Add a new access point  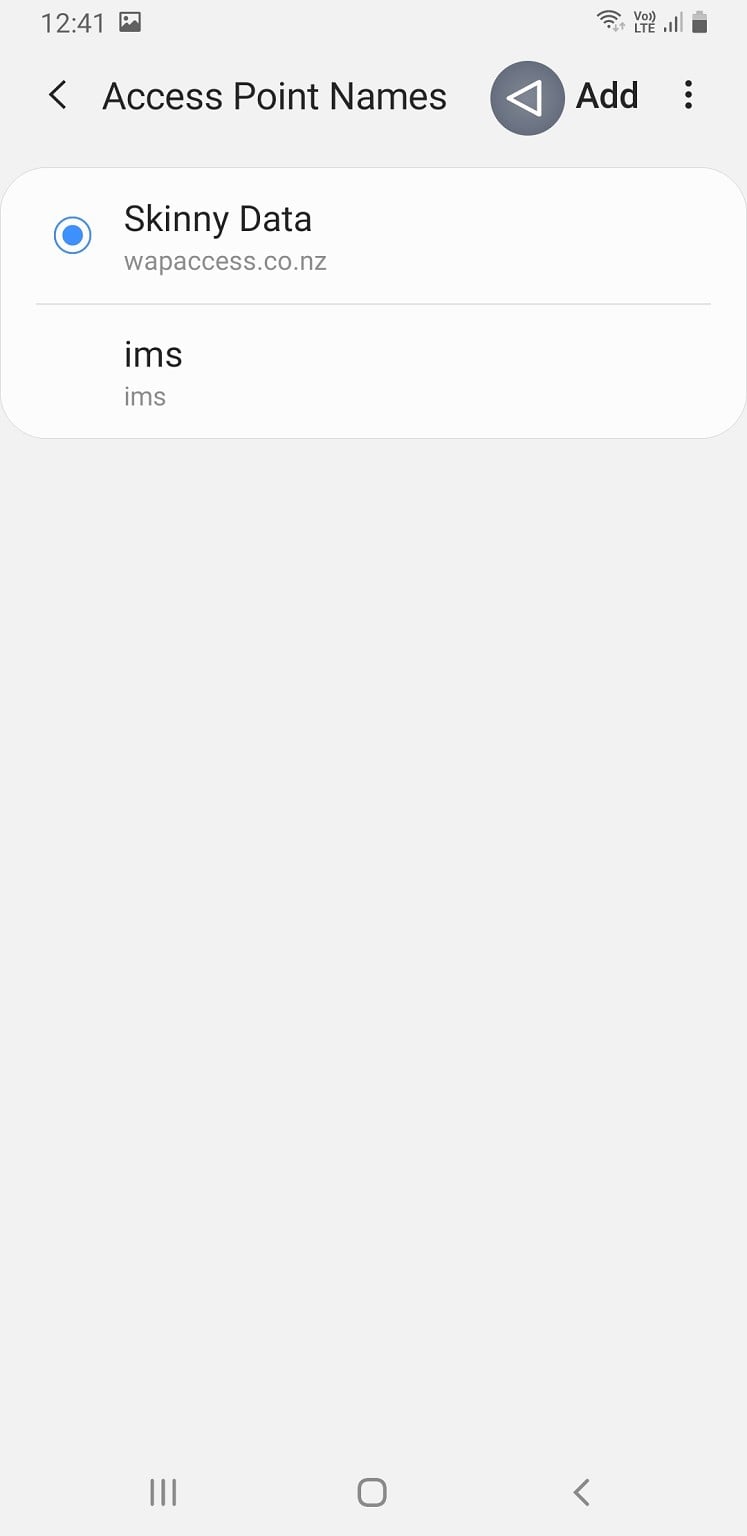[x=606, y=96]
